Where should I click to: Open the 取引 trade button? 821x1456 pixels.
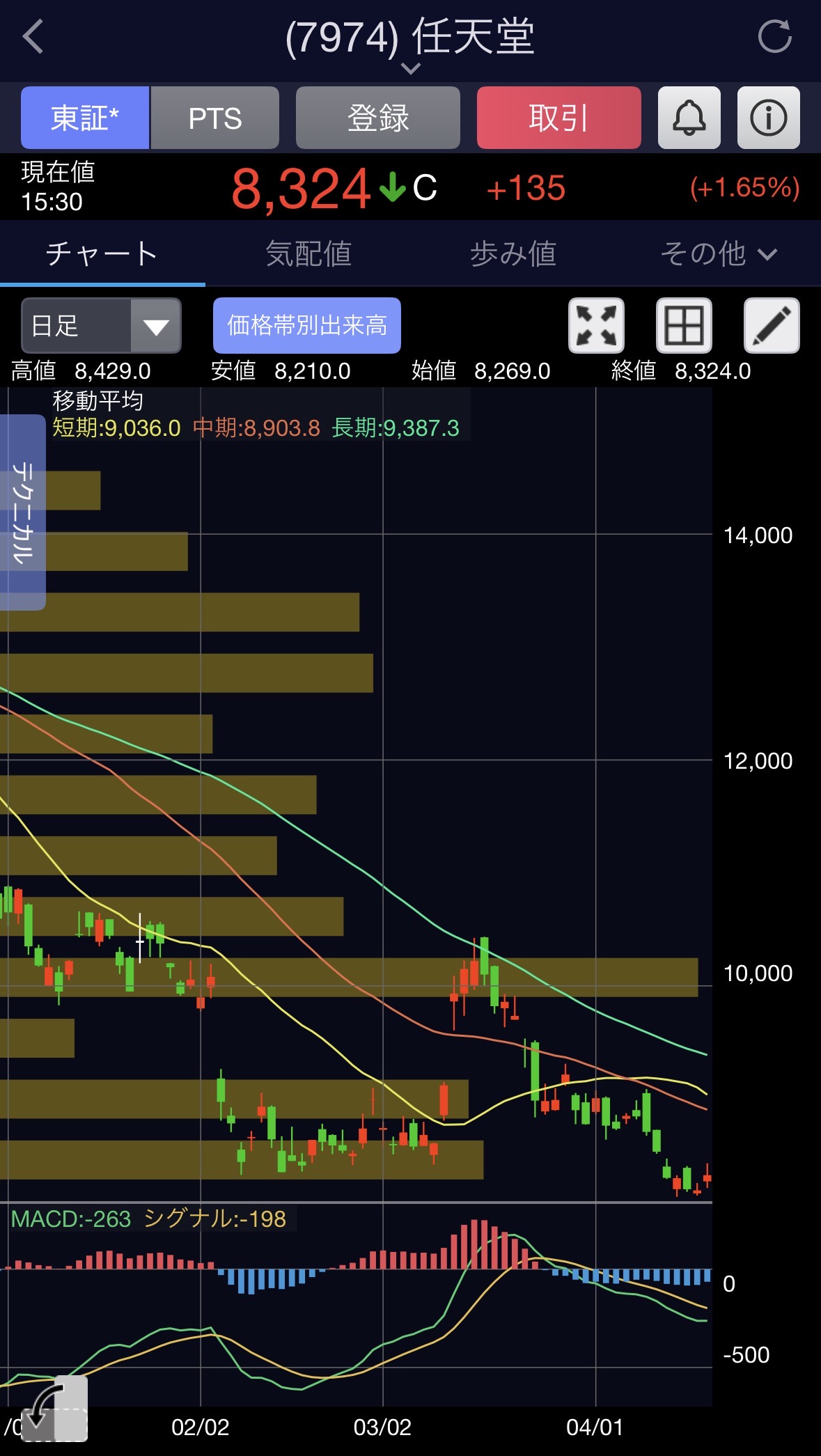click(558, 118)
